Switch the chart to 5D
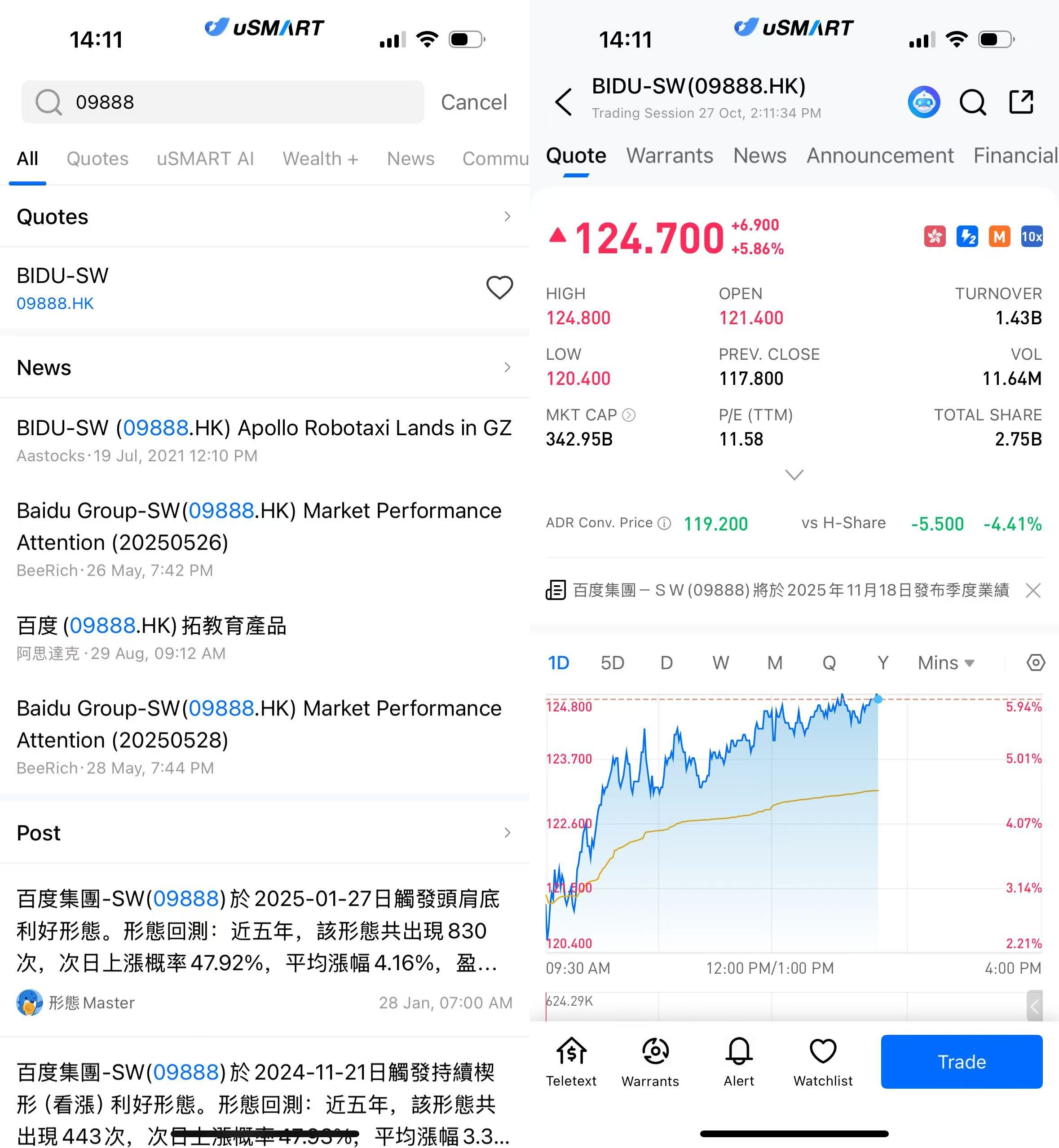 (x=612, y=663)
